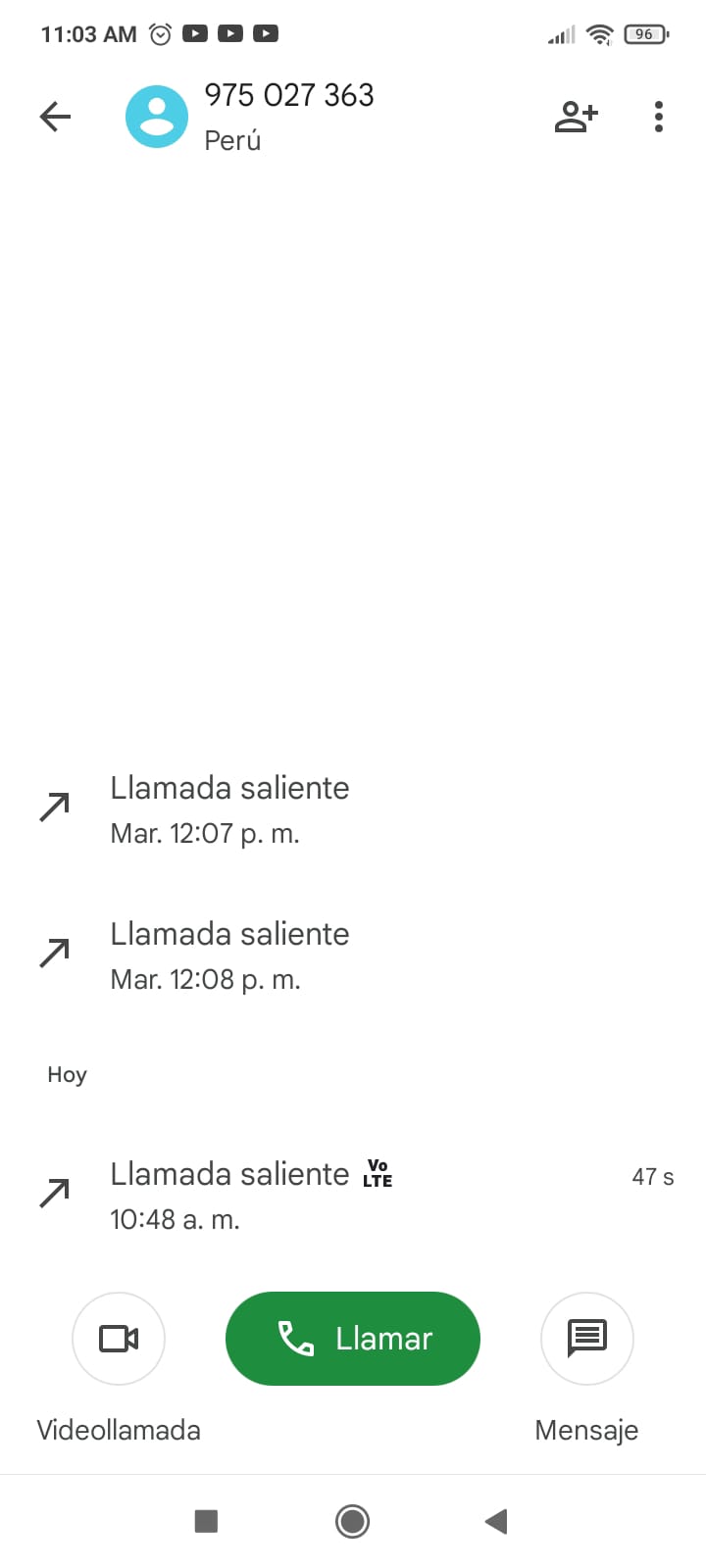Add this number as a new contact
The height and width of the screenshot is (1568, 706).
pyautogui.click(x=576, y=117)
